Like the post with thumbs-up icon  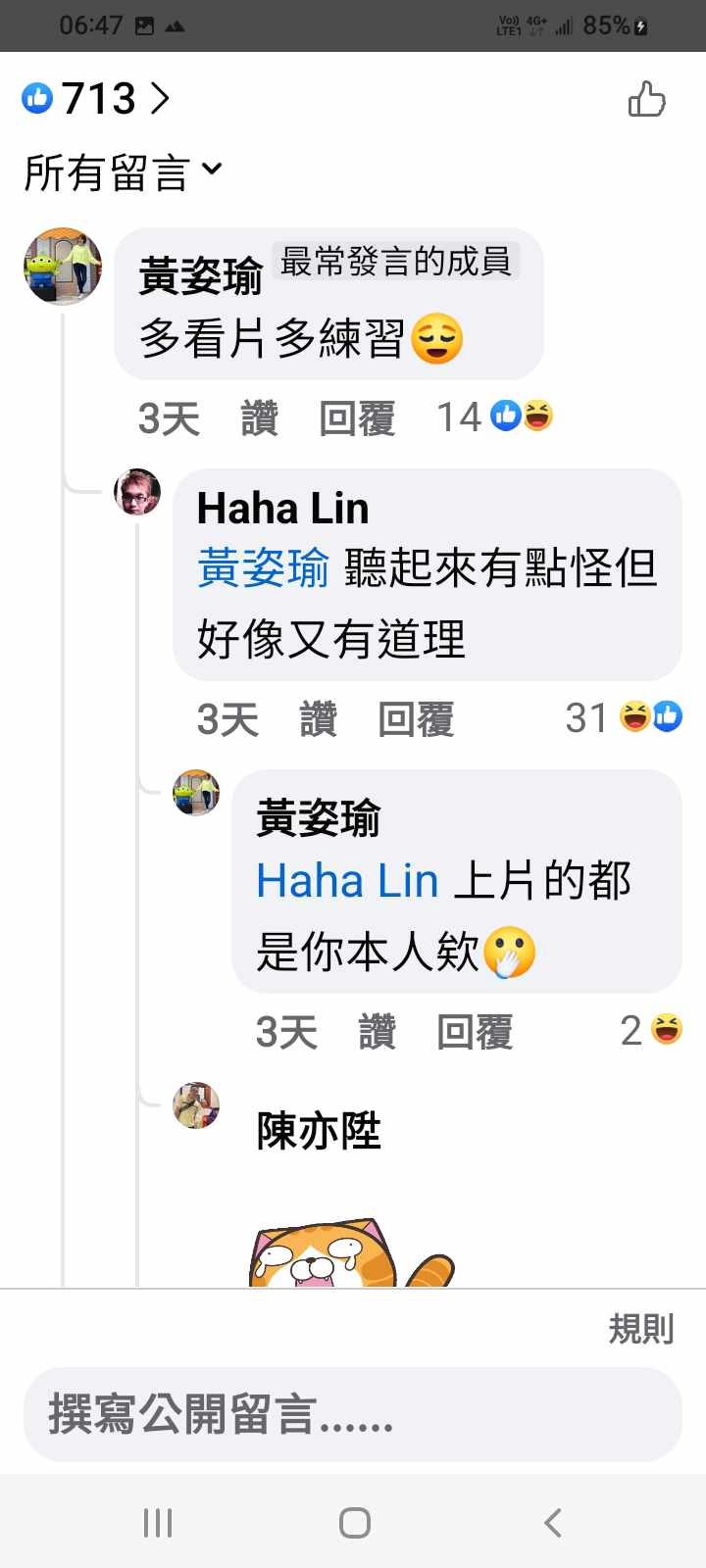point(646,99)
